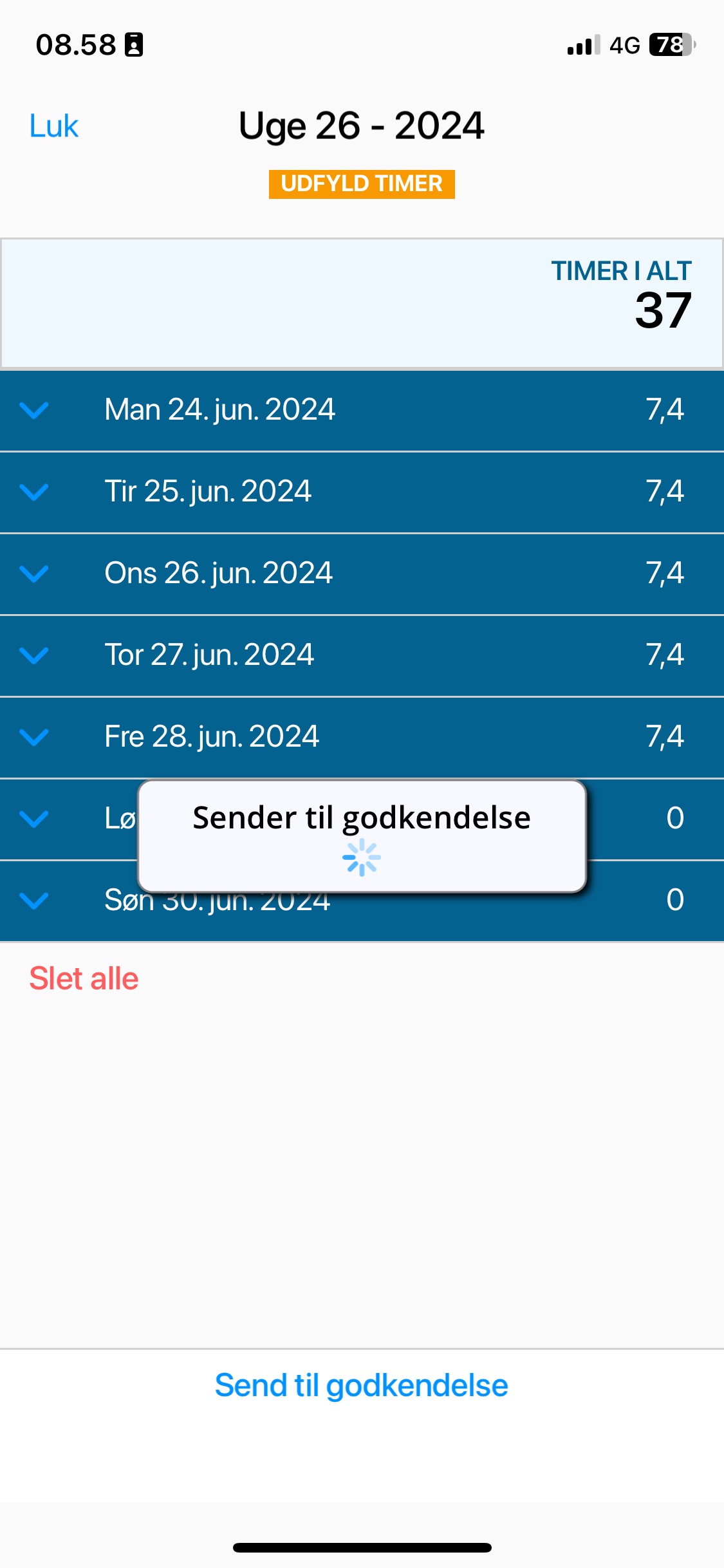Expand the Tir 25. jun. 2024 row
Screen dimensions: 724x1568
pyautogui.click(x=362, y=492)
